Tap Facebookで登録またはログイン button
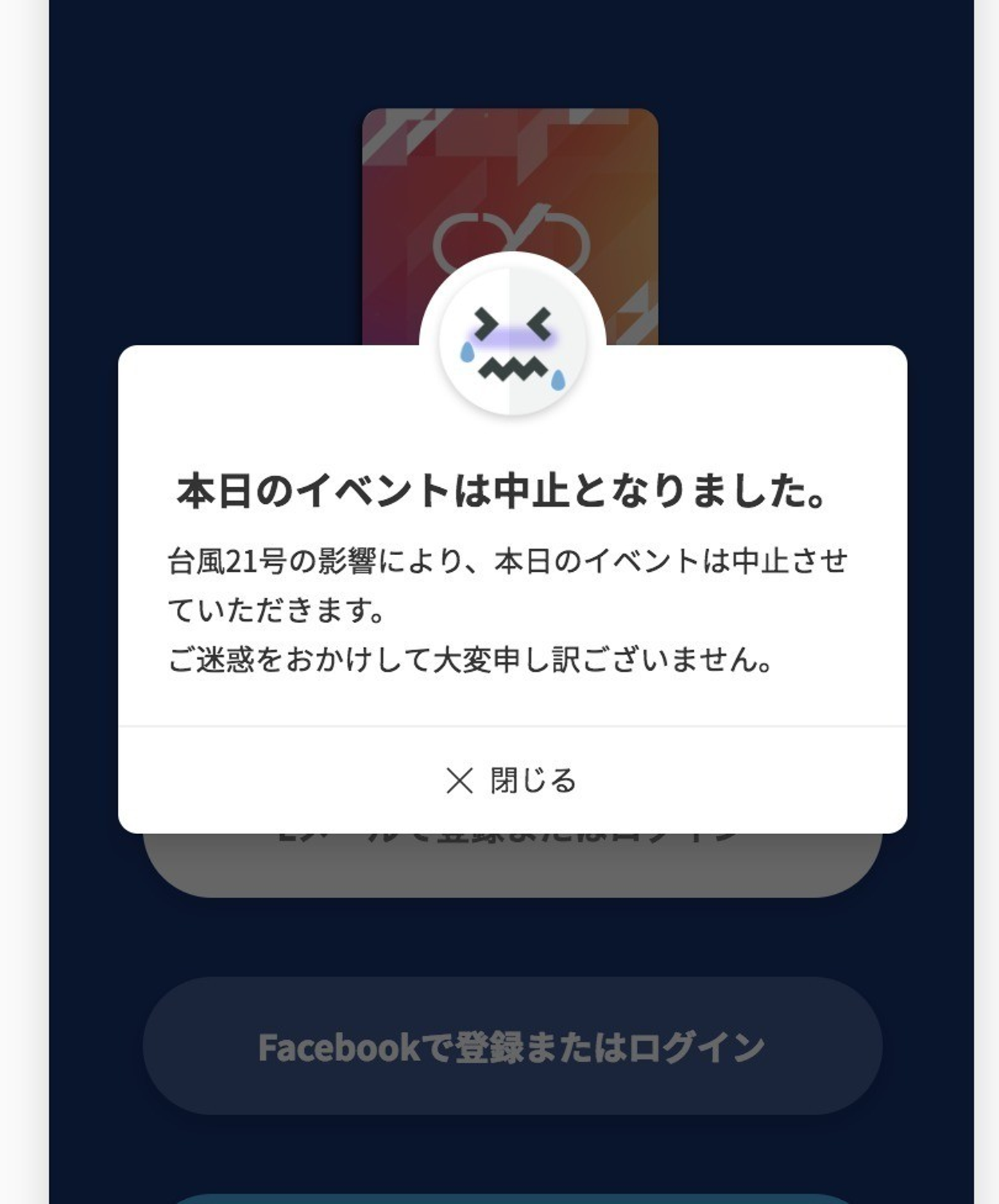The width and height of the screenshot is (999, 1204). (x=512, y=1046)
